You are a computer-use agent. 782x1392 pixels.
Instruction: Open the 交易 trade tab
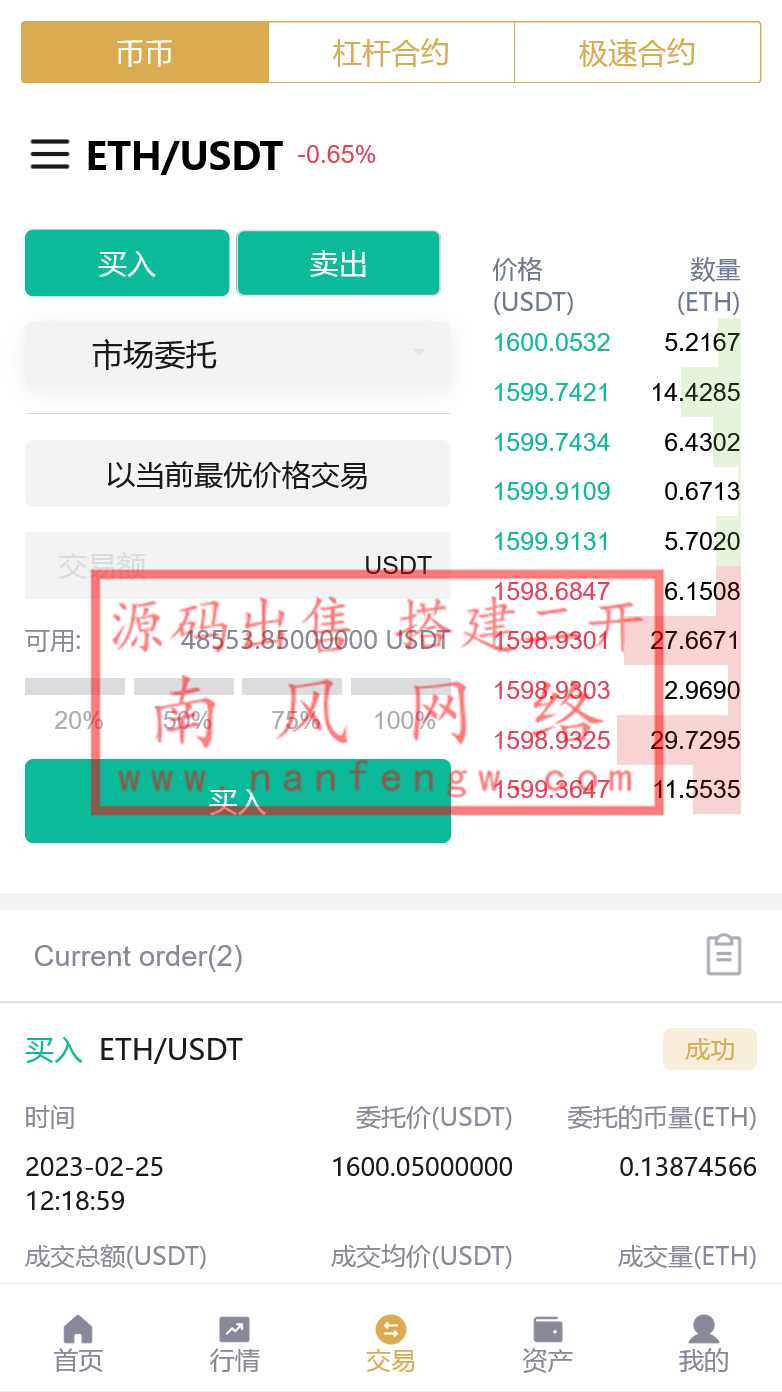click(x=390, y=1343)
